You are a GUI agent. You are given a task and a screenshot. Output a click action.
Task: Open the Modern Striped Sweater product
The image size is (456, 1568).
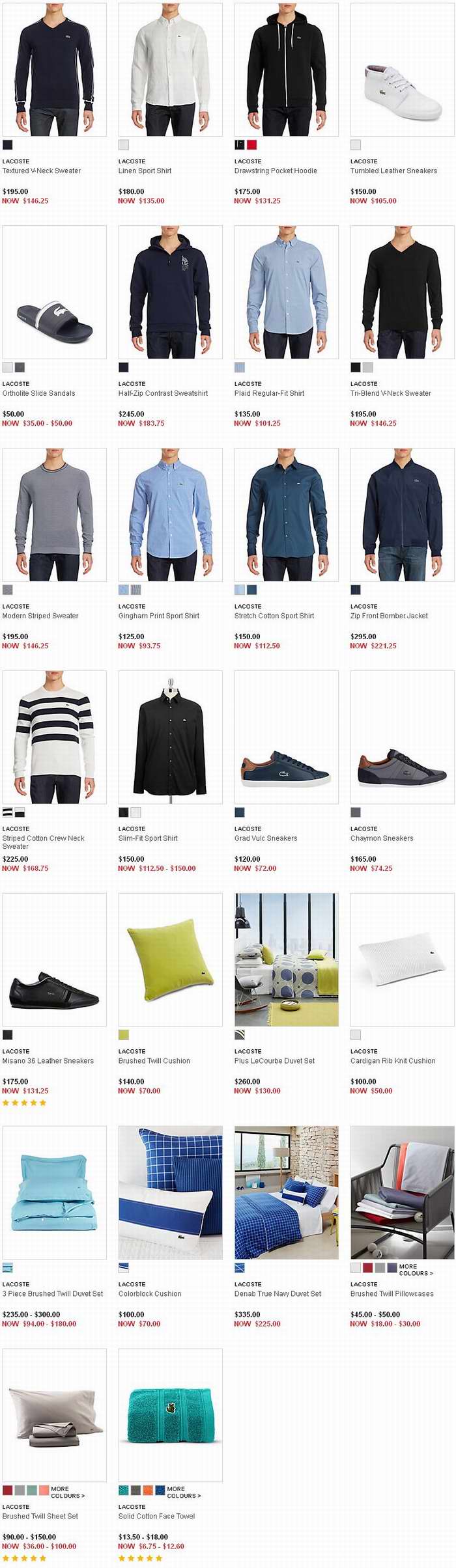click(40, 616)
